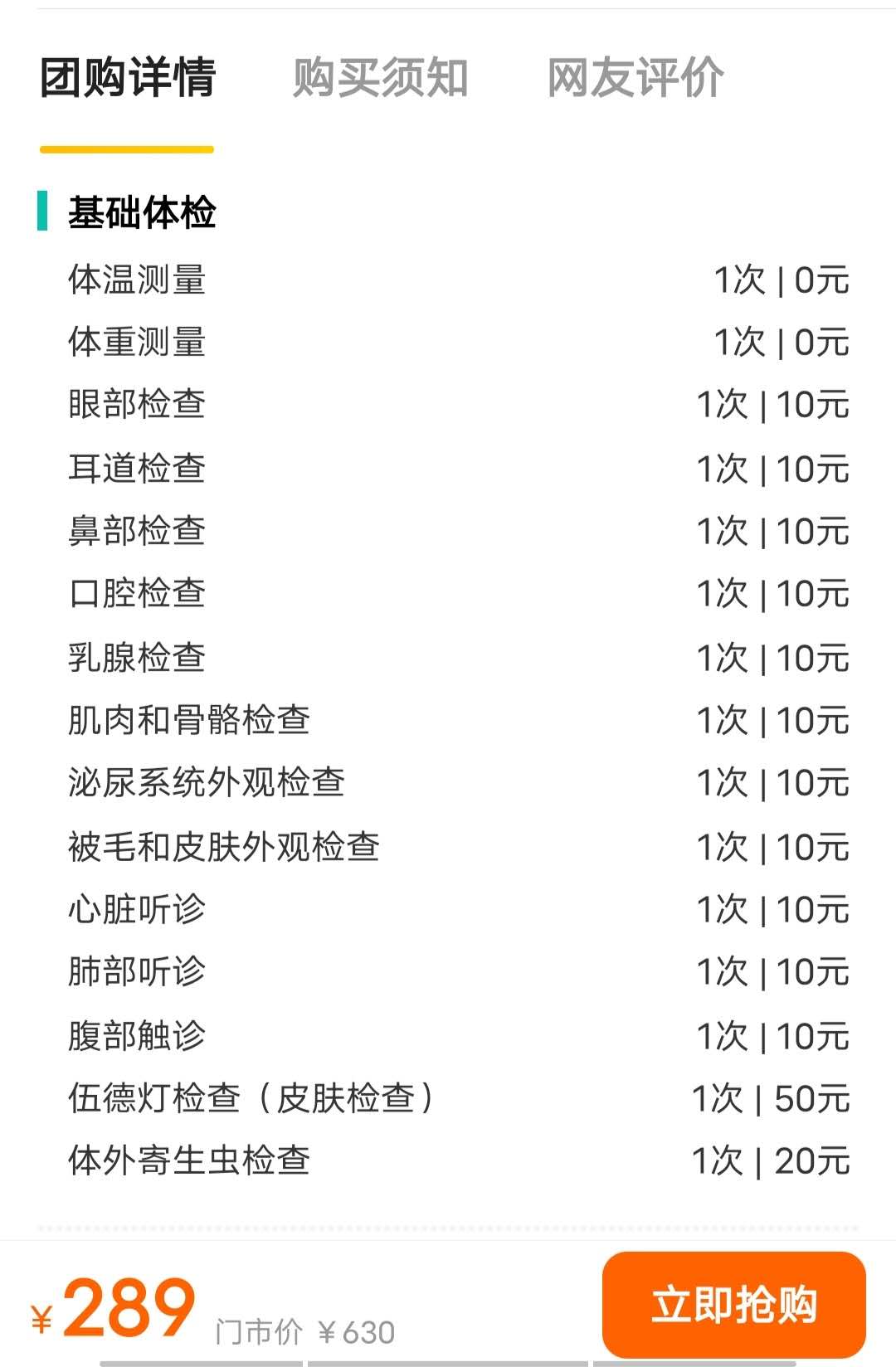Switch to the 购买须知 tab
Viewport: 896px width, 1367px height.
380,78
